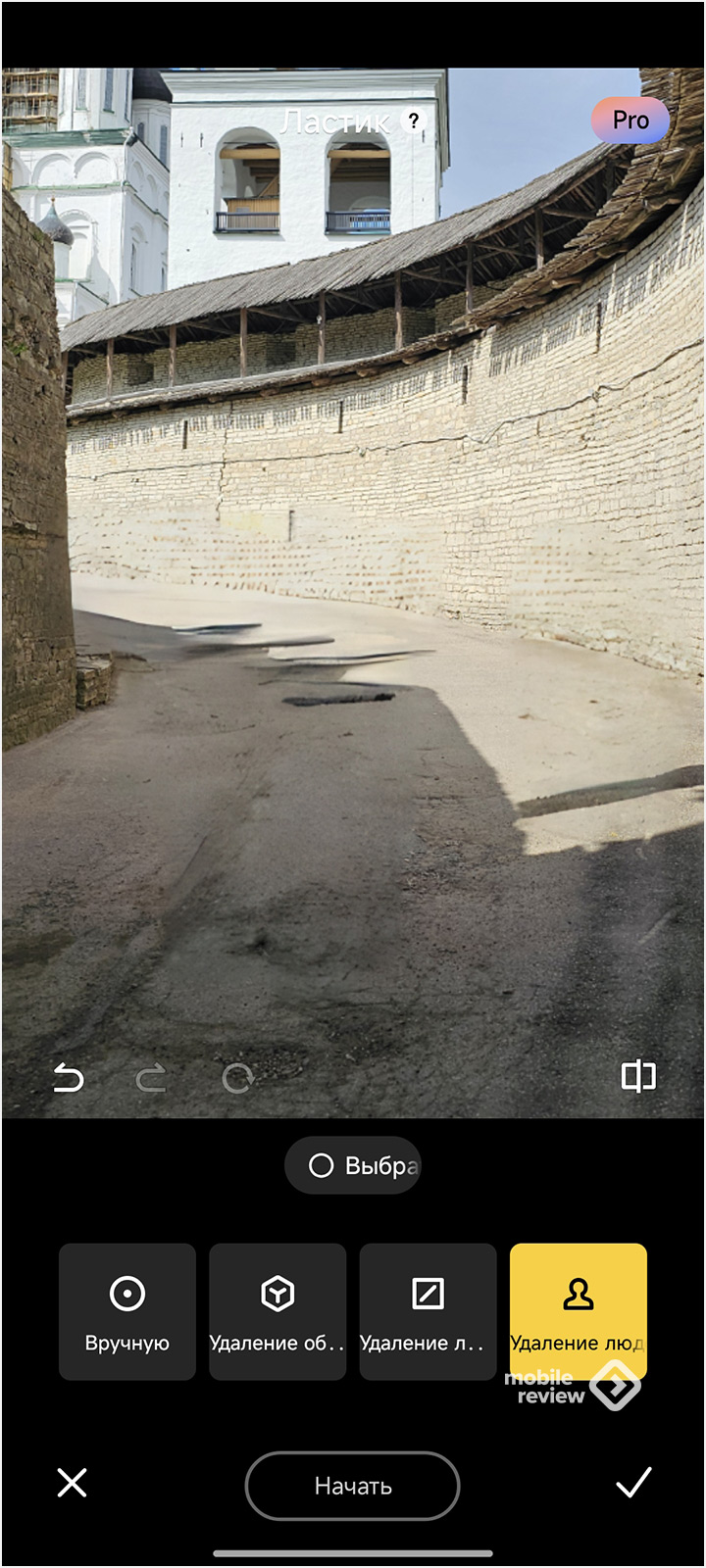Screen dimensions: 706x1568
Task: Select the Вручную manual eraser mode
Action: point(127,1311)
